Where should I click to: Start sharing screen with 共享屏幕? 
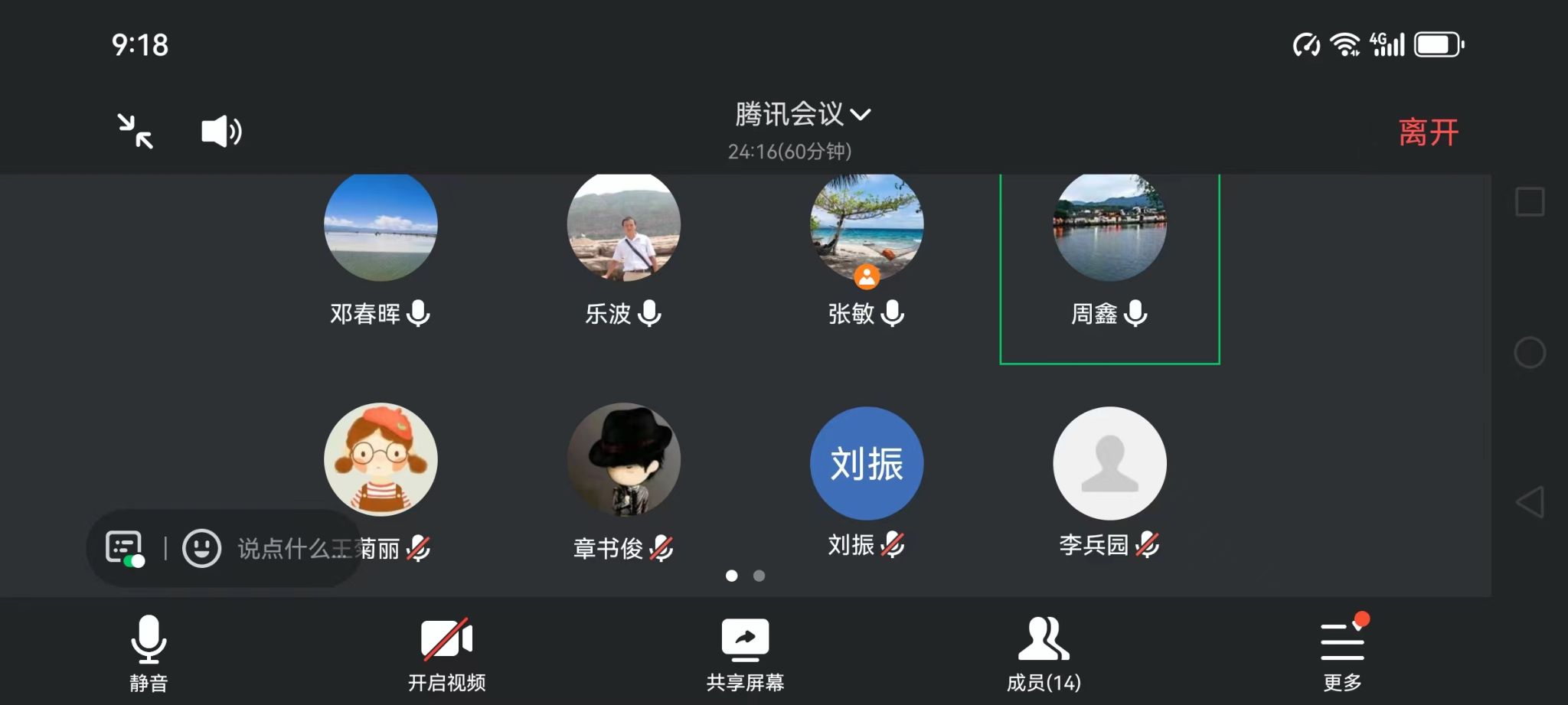coord(745,652)
